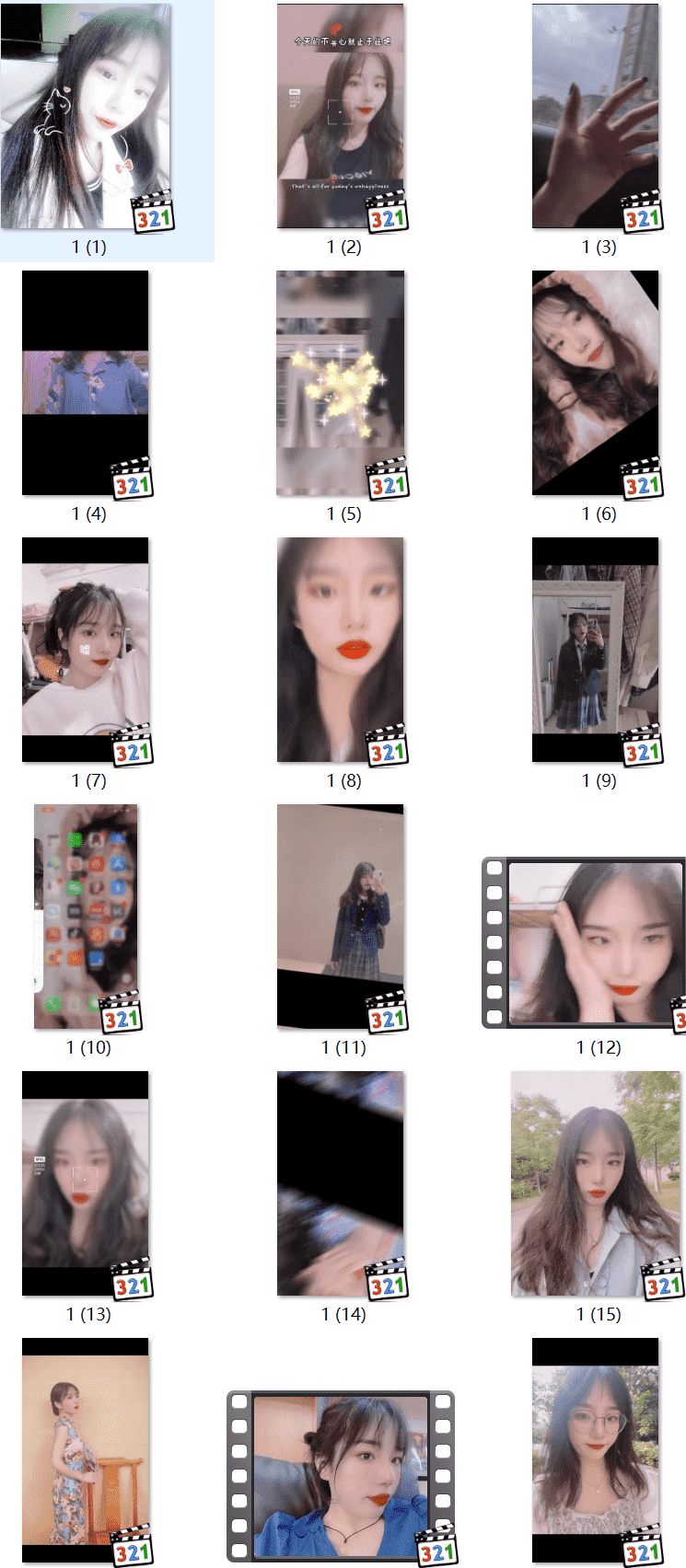Open video file 1 (2)

click(x=341, y=117)
